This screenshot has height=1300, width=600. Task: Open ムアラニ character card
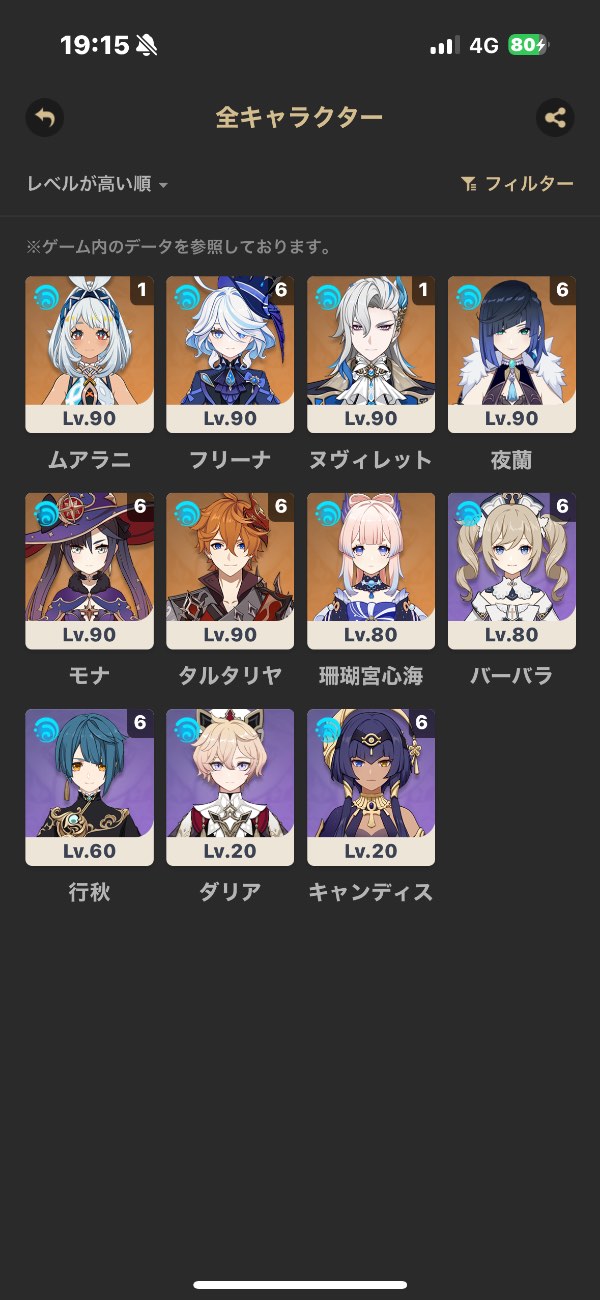pos(90,354)
